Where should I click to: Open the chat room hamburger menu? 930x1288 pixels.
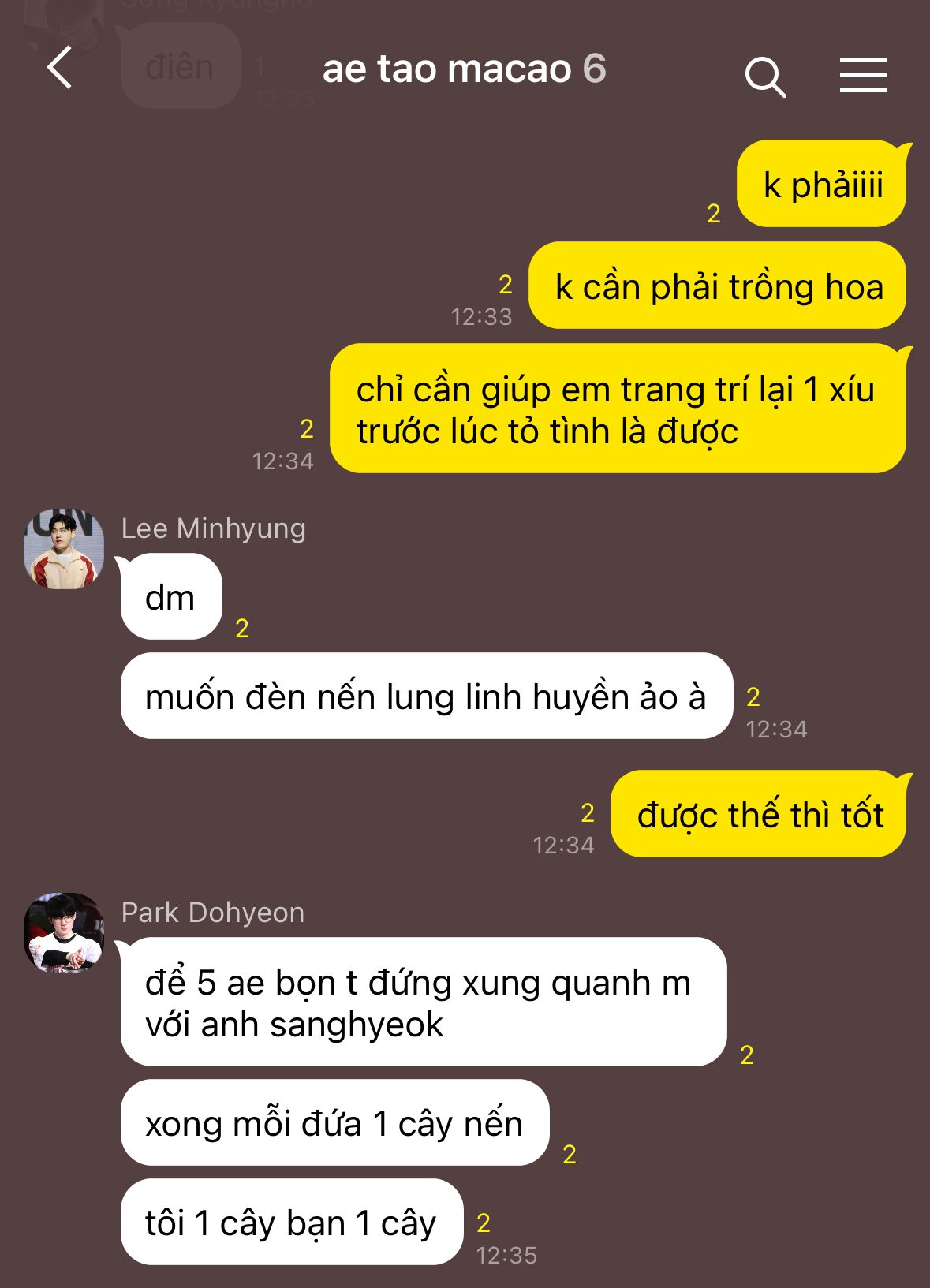pos(863,76)
